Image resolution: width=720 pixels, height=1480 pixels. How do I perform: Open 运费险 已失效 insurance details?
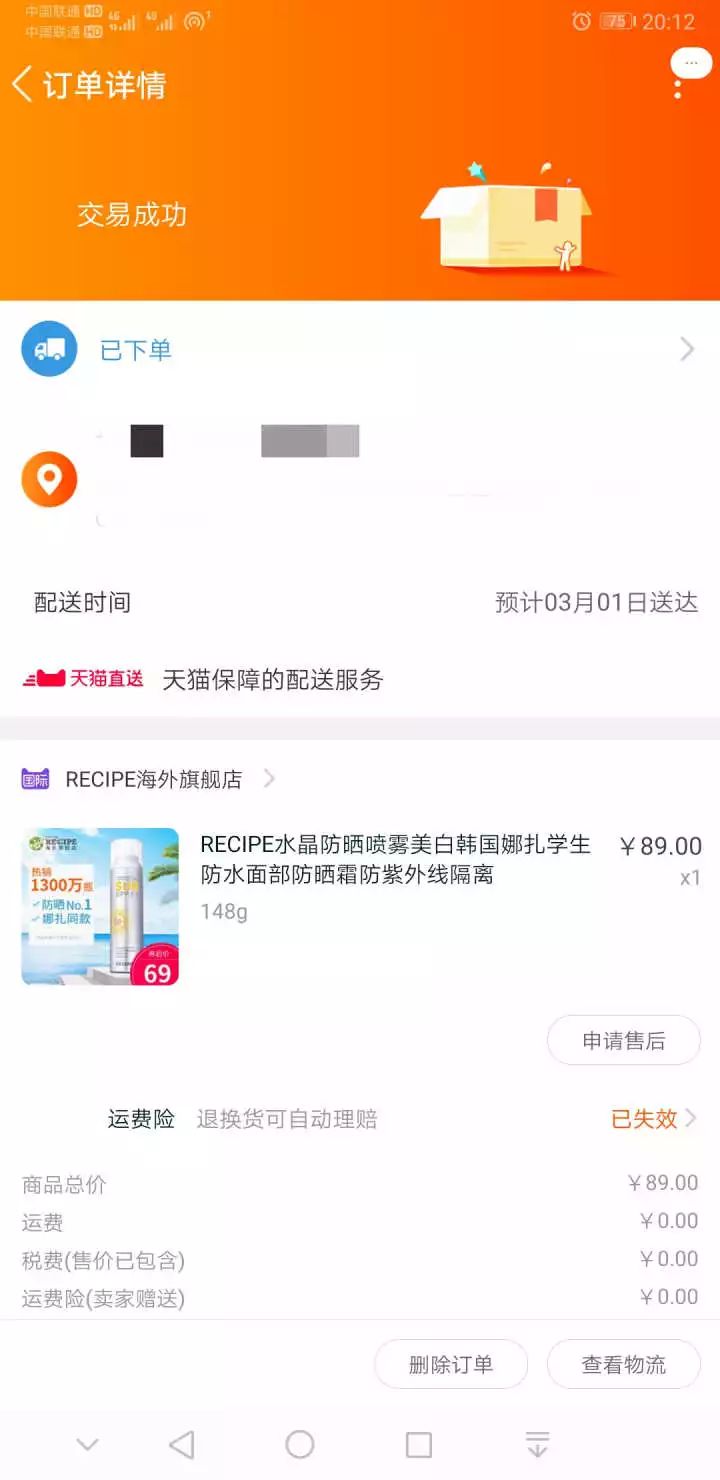tap(652, 1119)
